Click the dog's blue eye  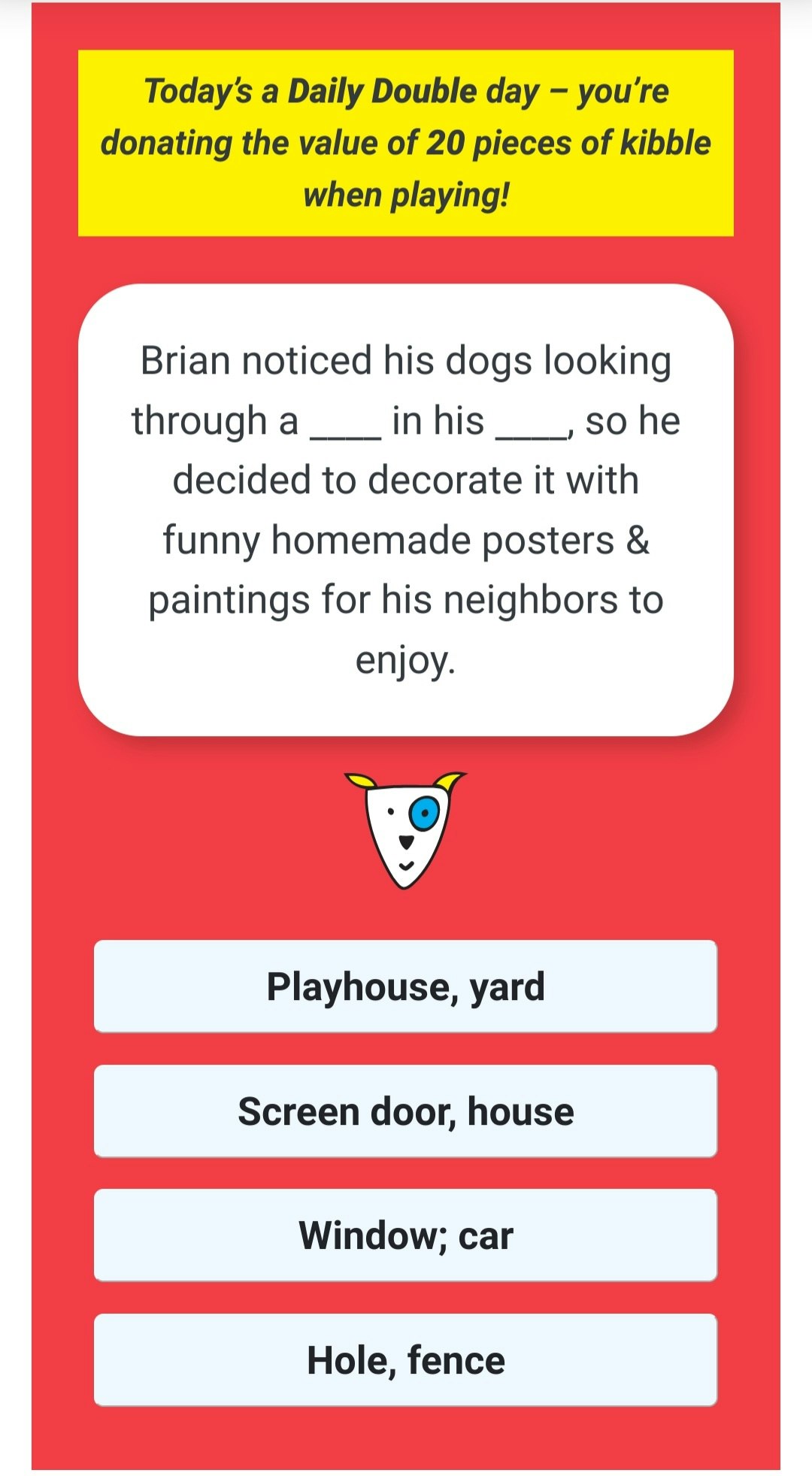pos(425,813)
